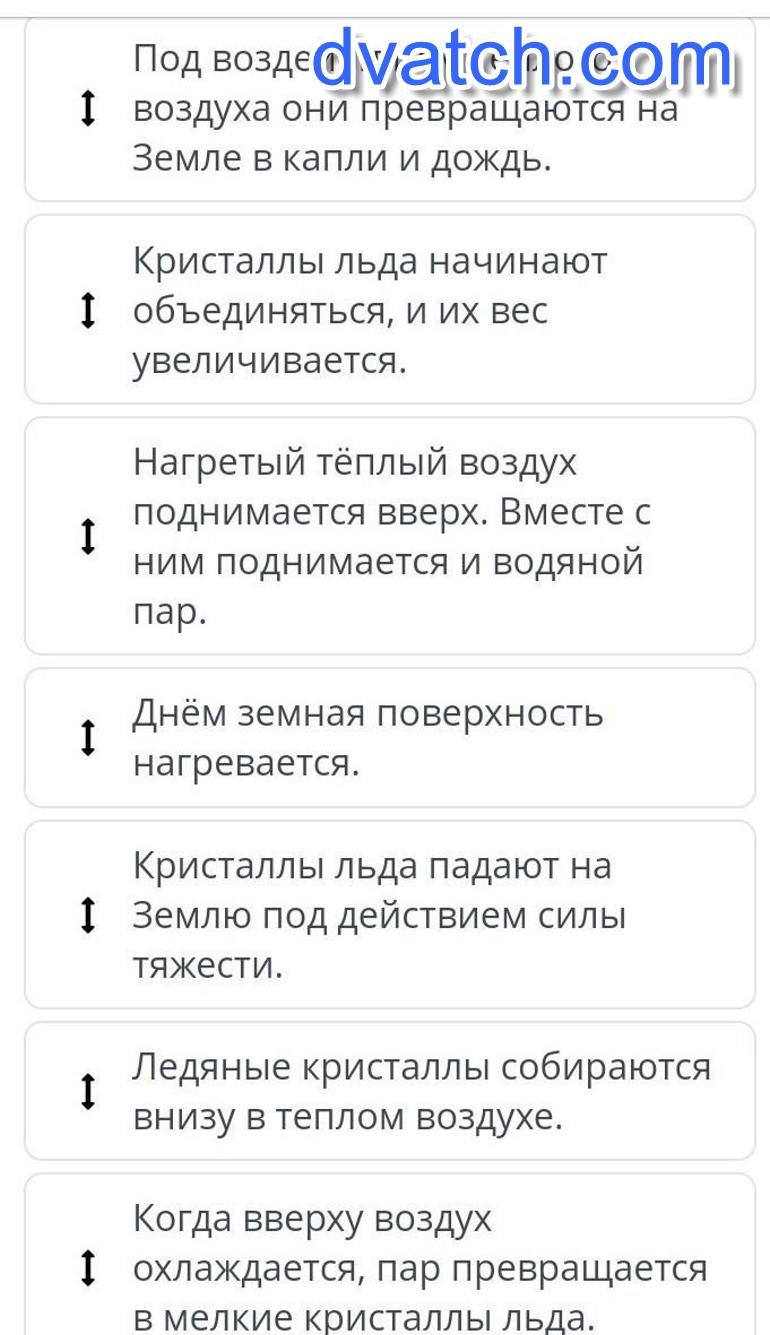Tap the reorder handle beside "Ледяные кристаллы собираются"
Viewport: 770px width, 1335px height.
pos(88,1092)
